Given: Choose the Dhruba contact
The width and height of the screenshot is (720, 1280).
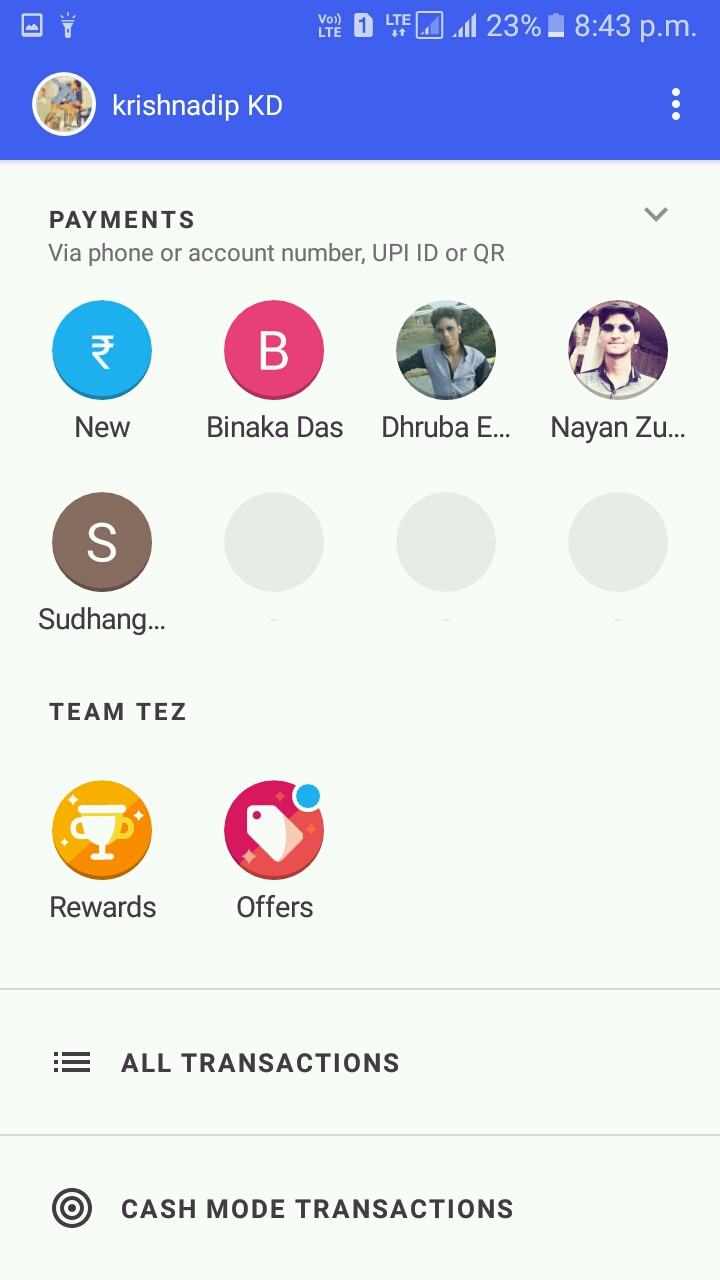Looking at the screenshot, I should click(446, 350).
